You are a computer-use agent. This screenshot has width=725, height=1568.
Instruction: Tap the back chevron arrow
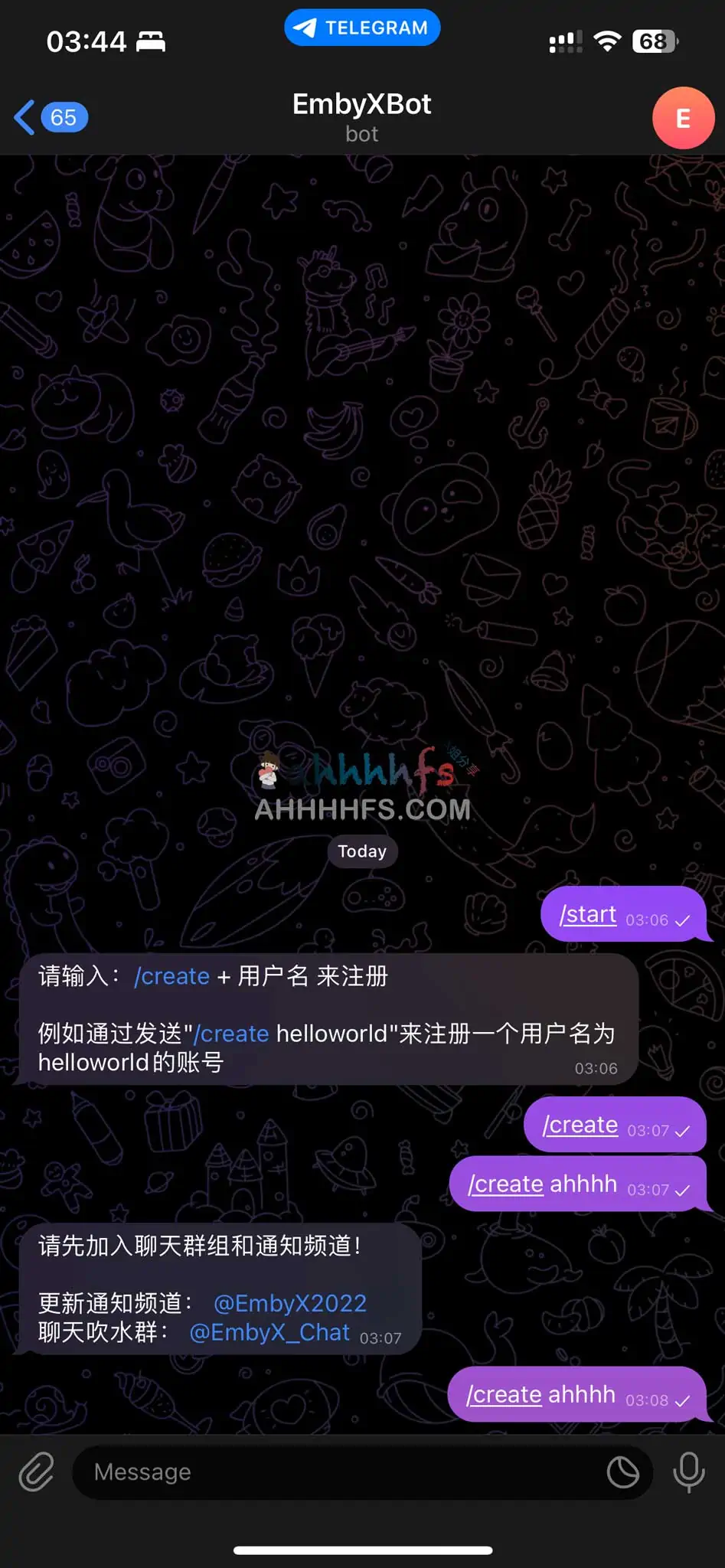point(23,116)
